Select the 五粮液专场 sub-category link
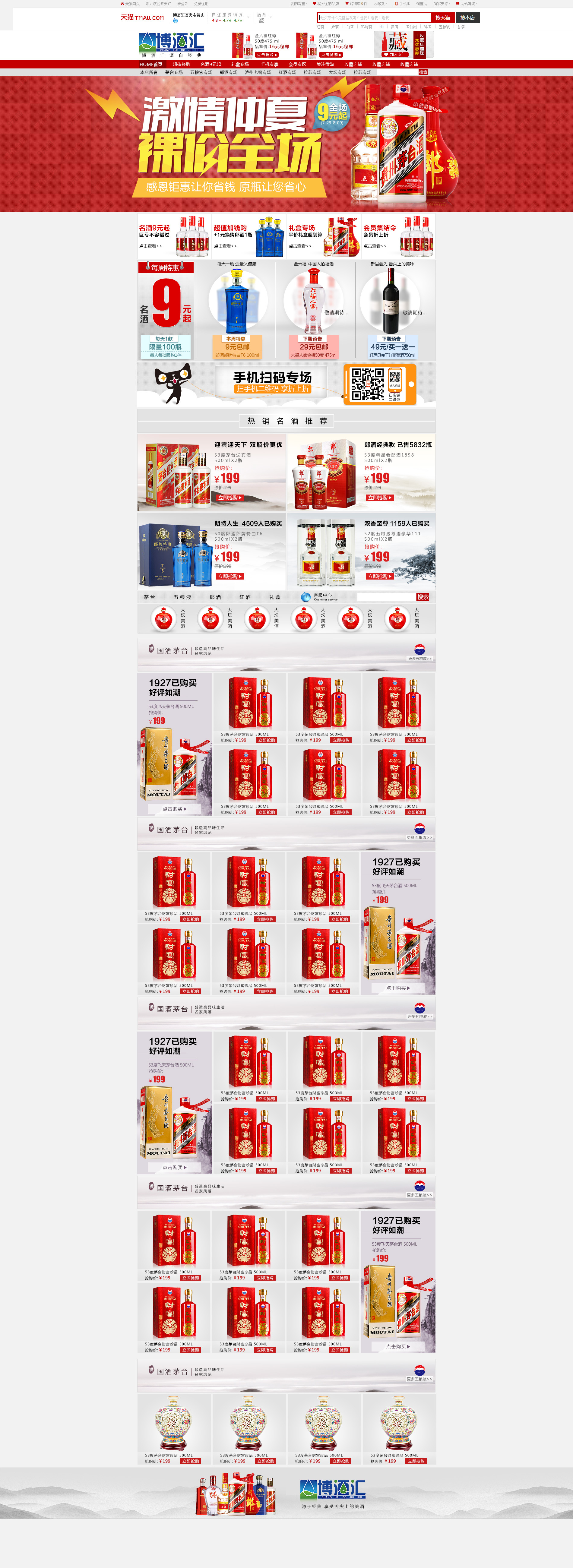Image resolution: width=573 pixels, height=1568 pixels. tap(201, 72)
